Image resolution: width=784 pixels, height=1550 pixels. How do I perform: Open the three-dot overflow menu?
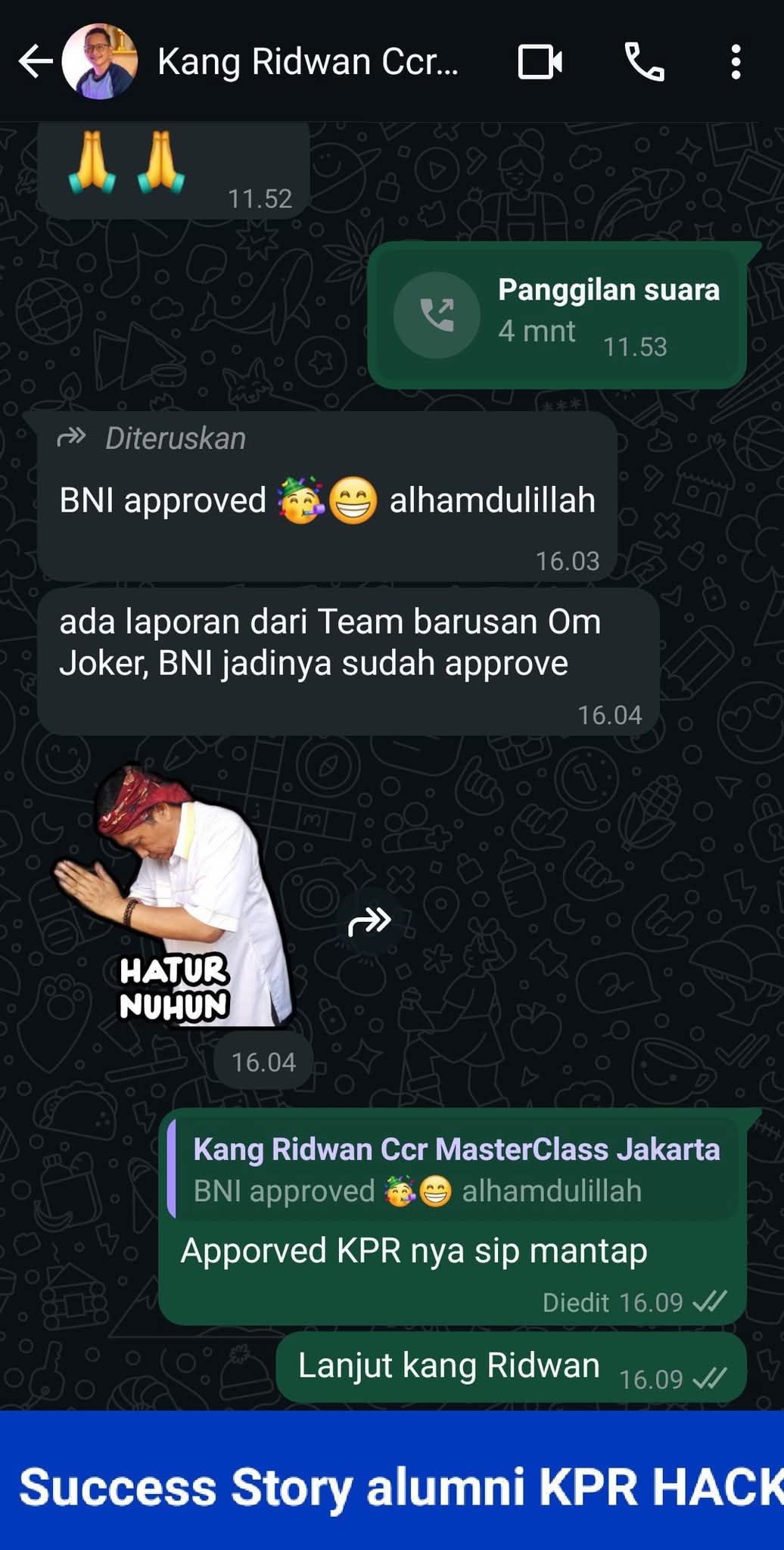point(736,61)
